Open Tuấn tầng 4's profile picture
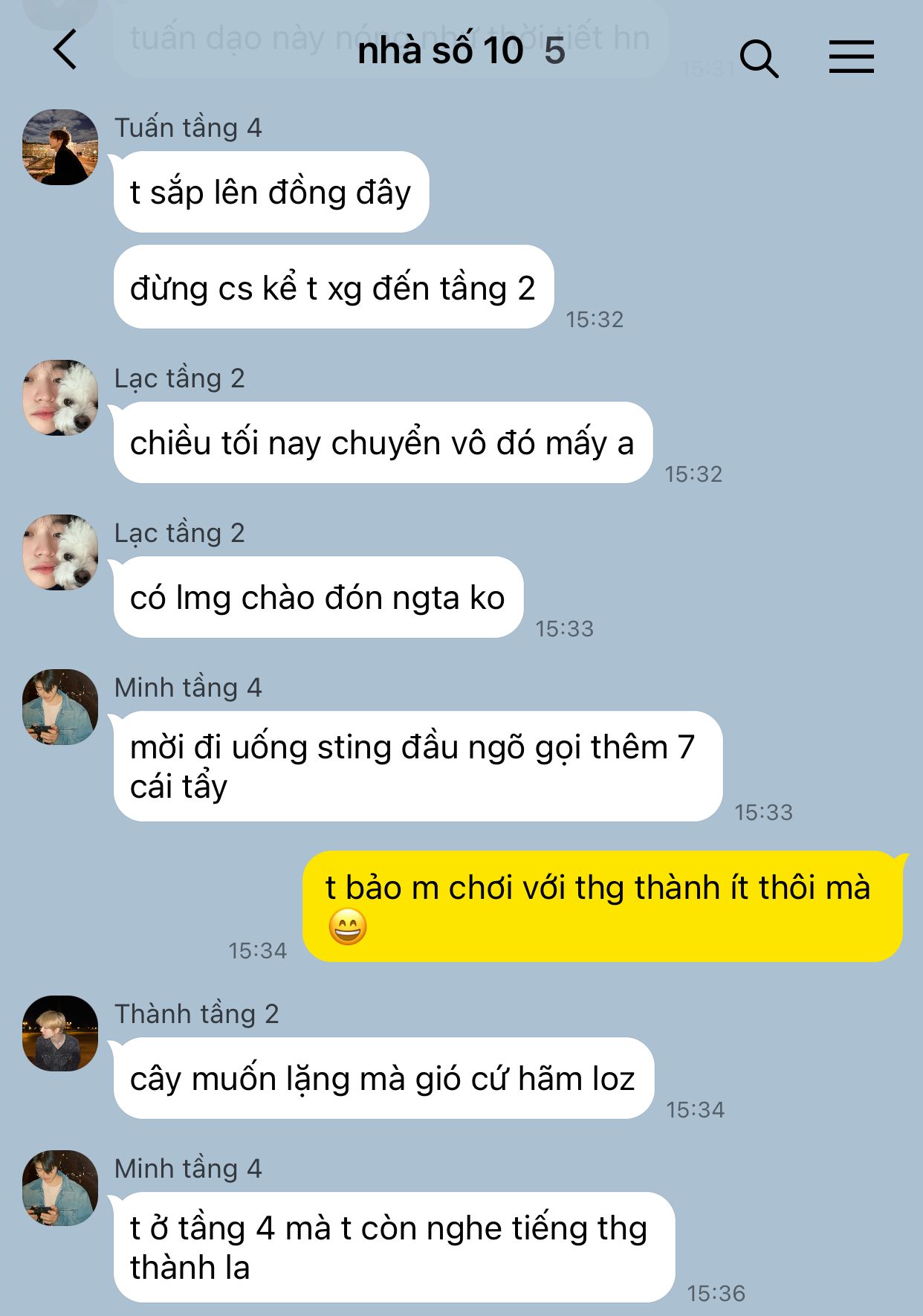Screen dimensions: 923x1316 (x=60, y=146)
